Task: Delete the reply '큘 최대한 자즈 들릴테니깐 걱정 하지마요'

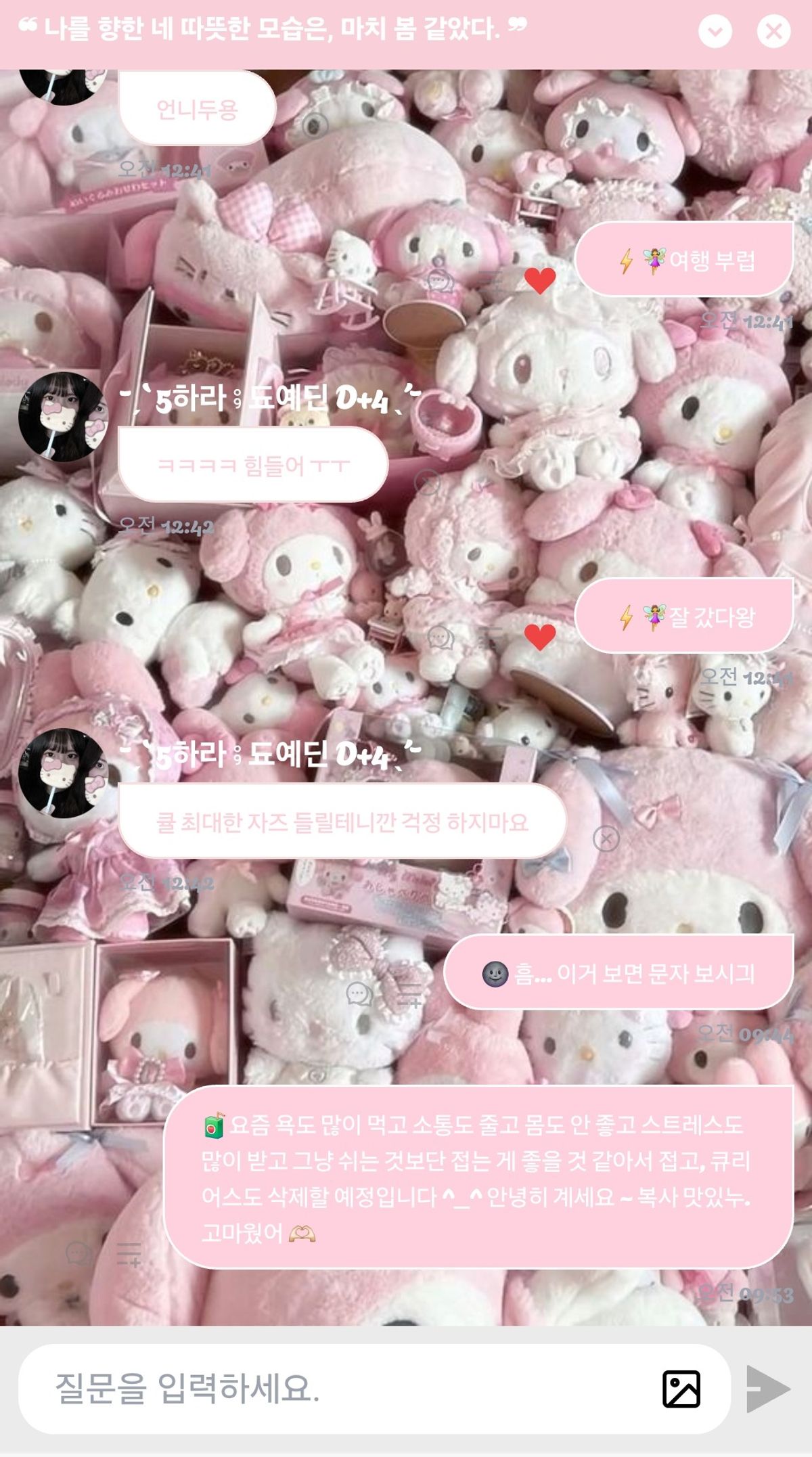Action: [606, 839]
